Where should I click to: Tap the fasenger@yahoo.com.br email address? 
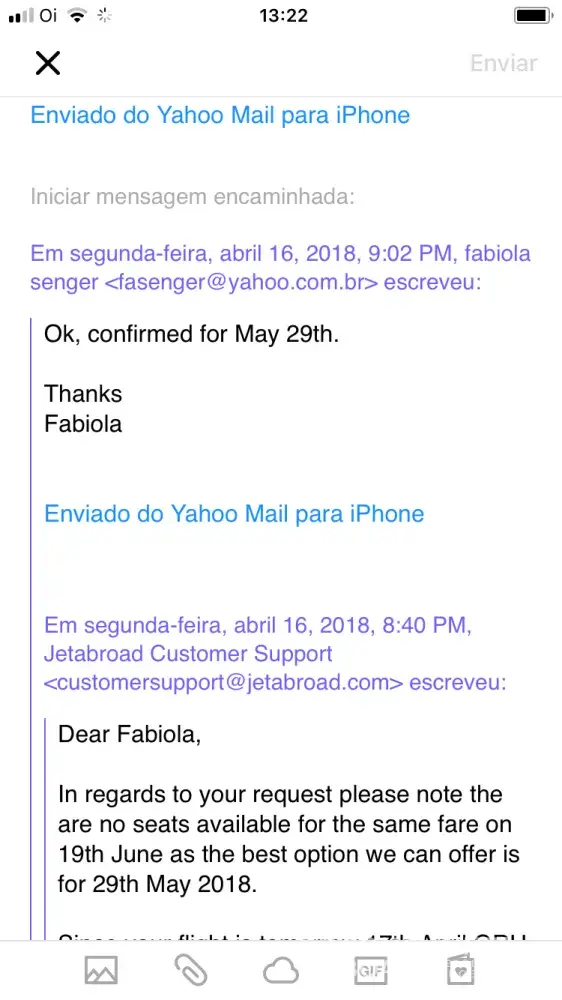(240, 282)
